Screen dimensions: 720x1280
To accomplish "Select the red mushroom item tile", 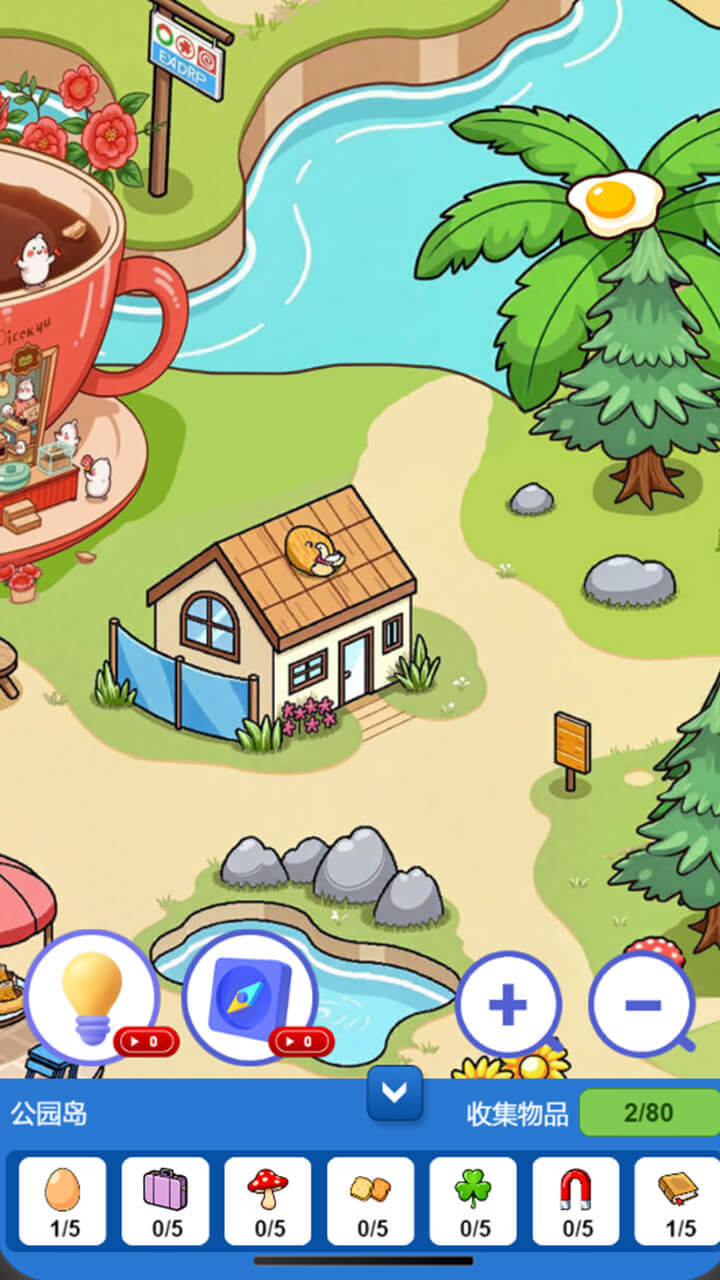I will pyautogui.click(x=268, y=1200).
